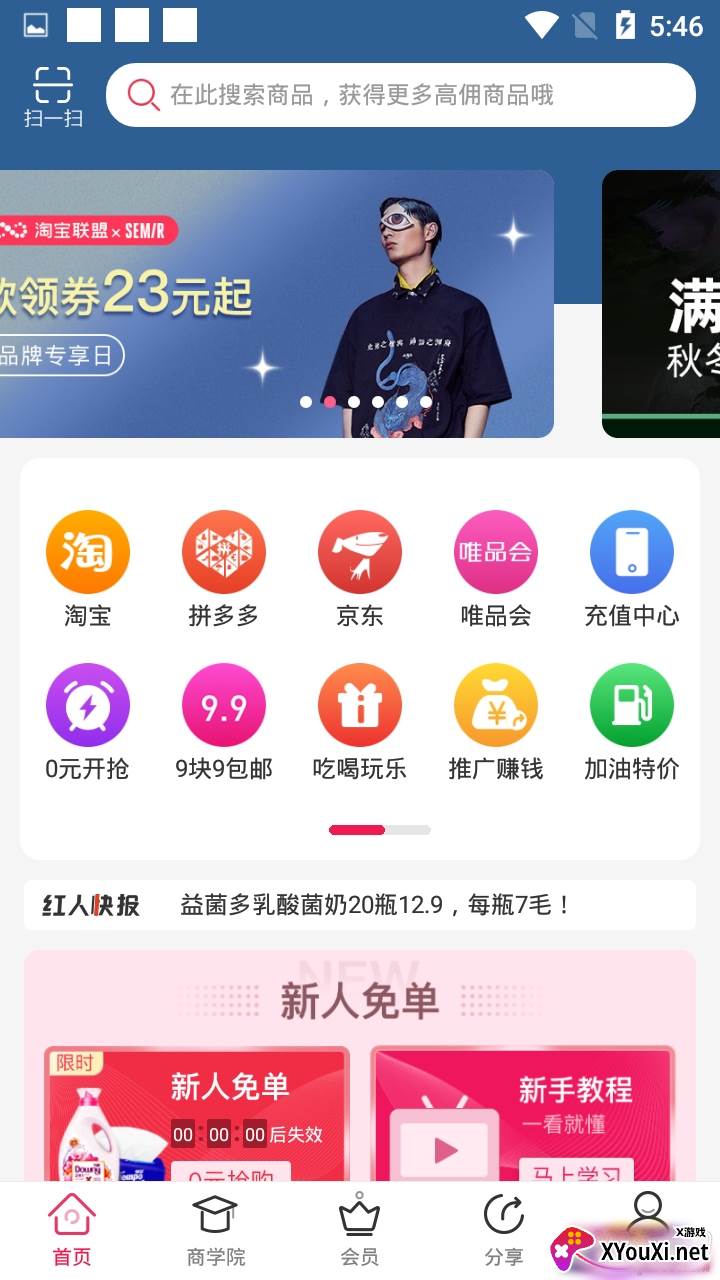Tap the product search box
Screen dimensions: 720x1280
pyautogui.click(x=400, y=95)
